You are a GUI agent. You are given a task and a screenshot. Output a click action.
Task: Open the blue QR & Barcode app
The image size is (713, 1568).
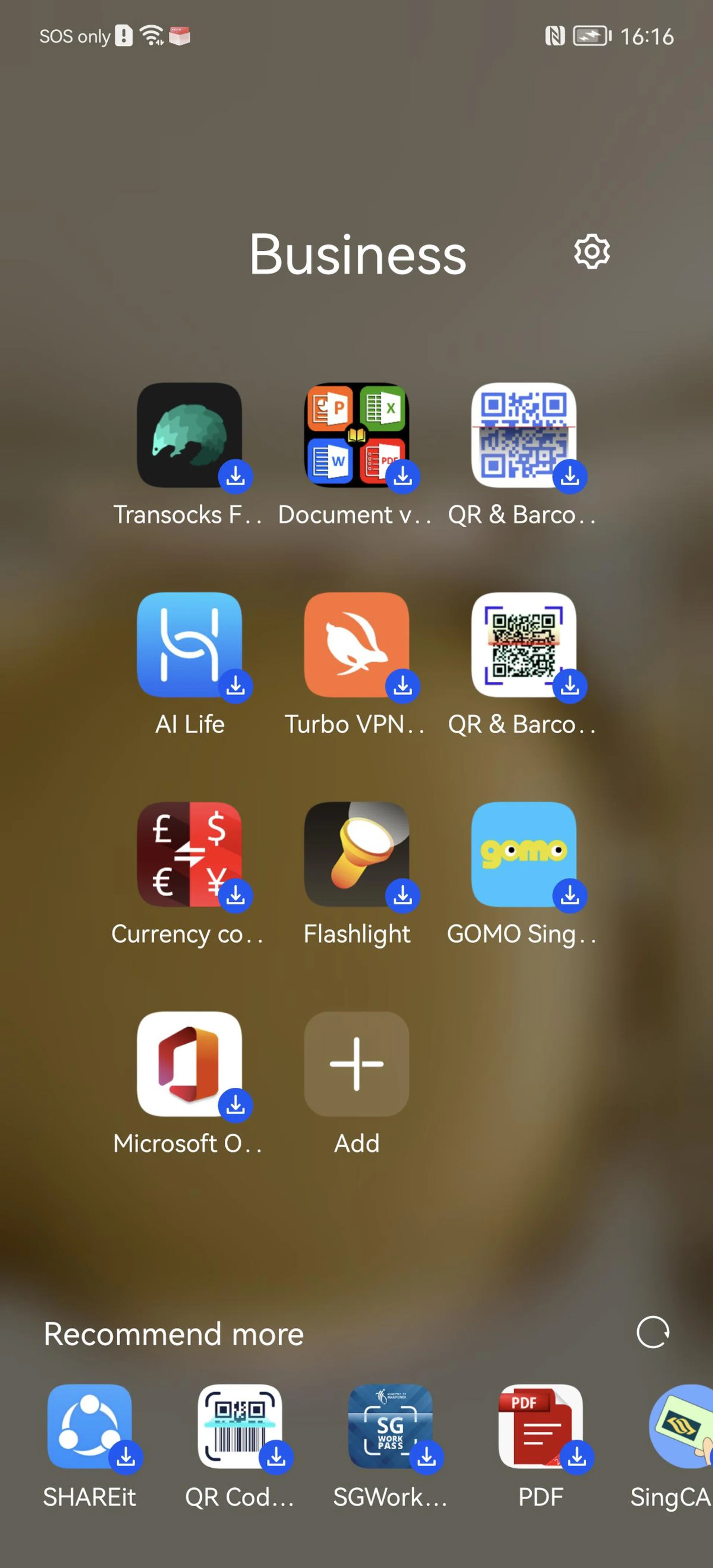pyautogui.click(x=523, y=435)
